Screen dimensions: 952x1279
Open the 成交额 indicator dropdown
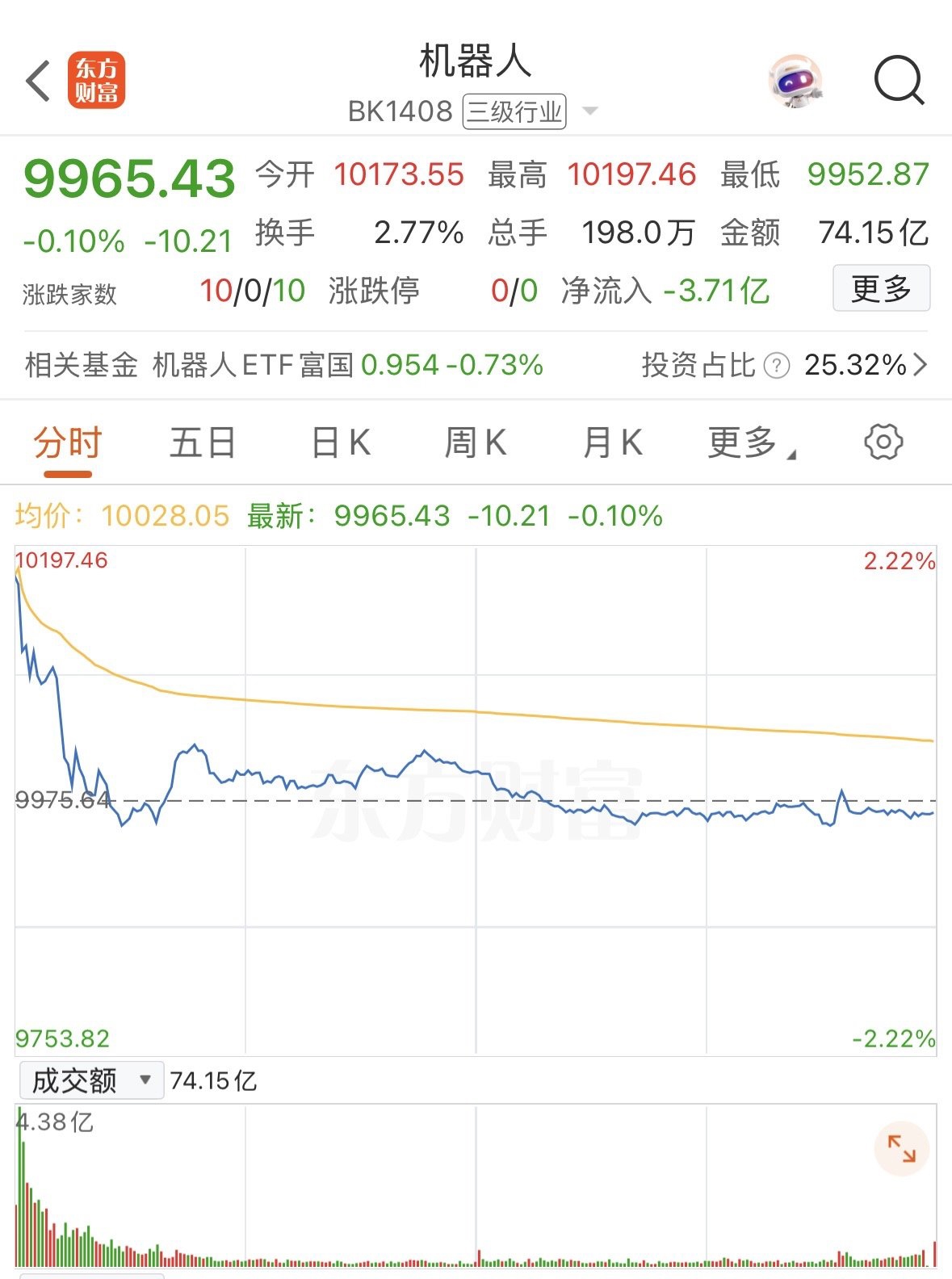point(91,1080)
